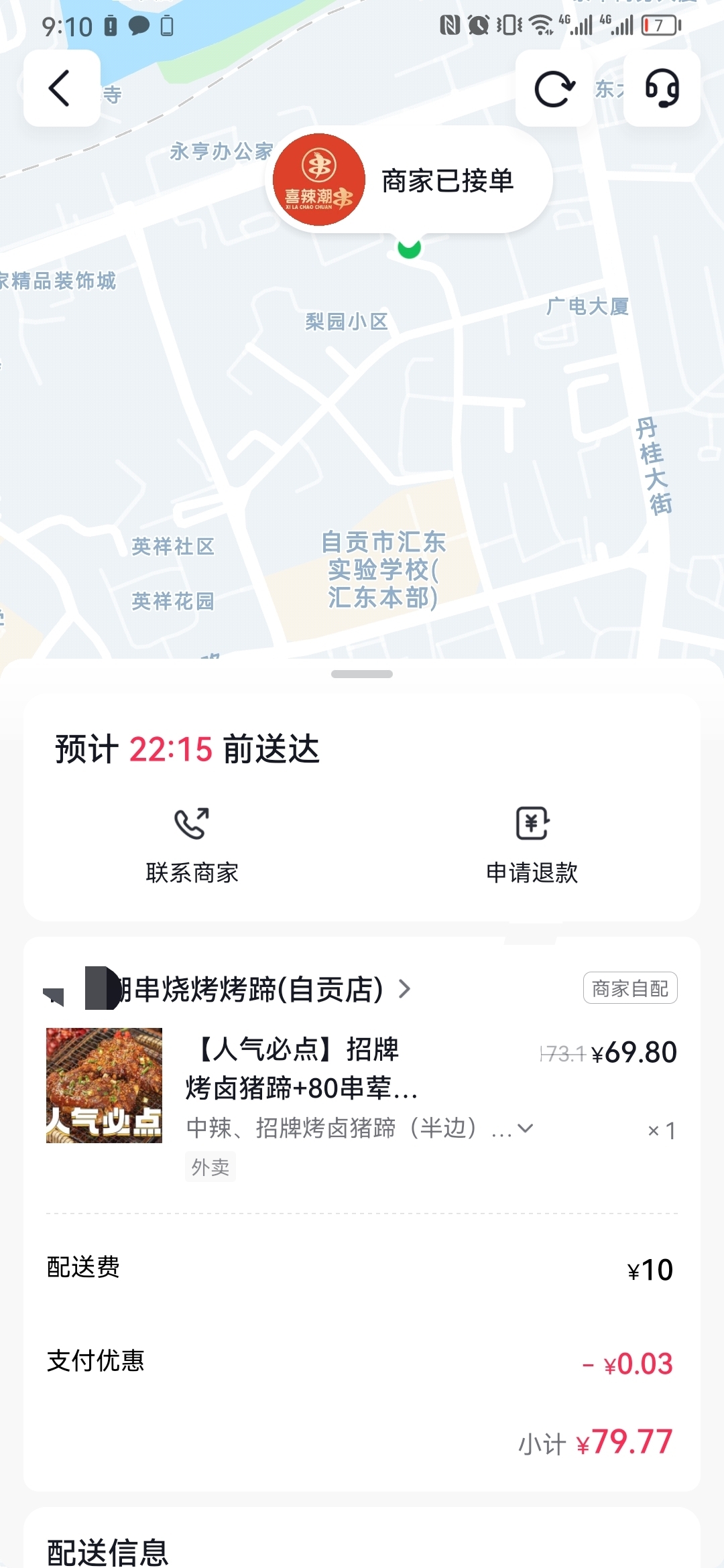Expand the 中辣、招牌烤卤猪蹄 order options
Viewport: 724px width, 1568px height.
coord(526,1128)
